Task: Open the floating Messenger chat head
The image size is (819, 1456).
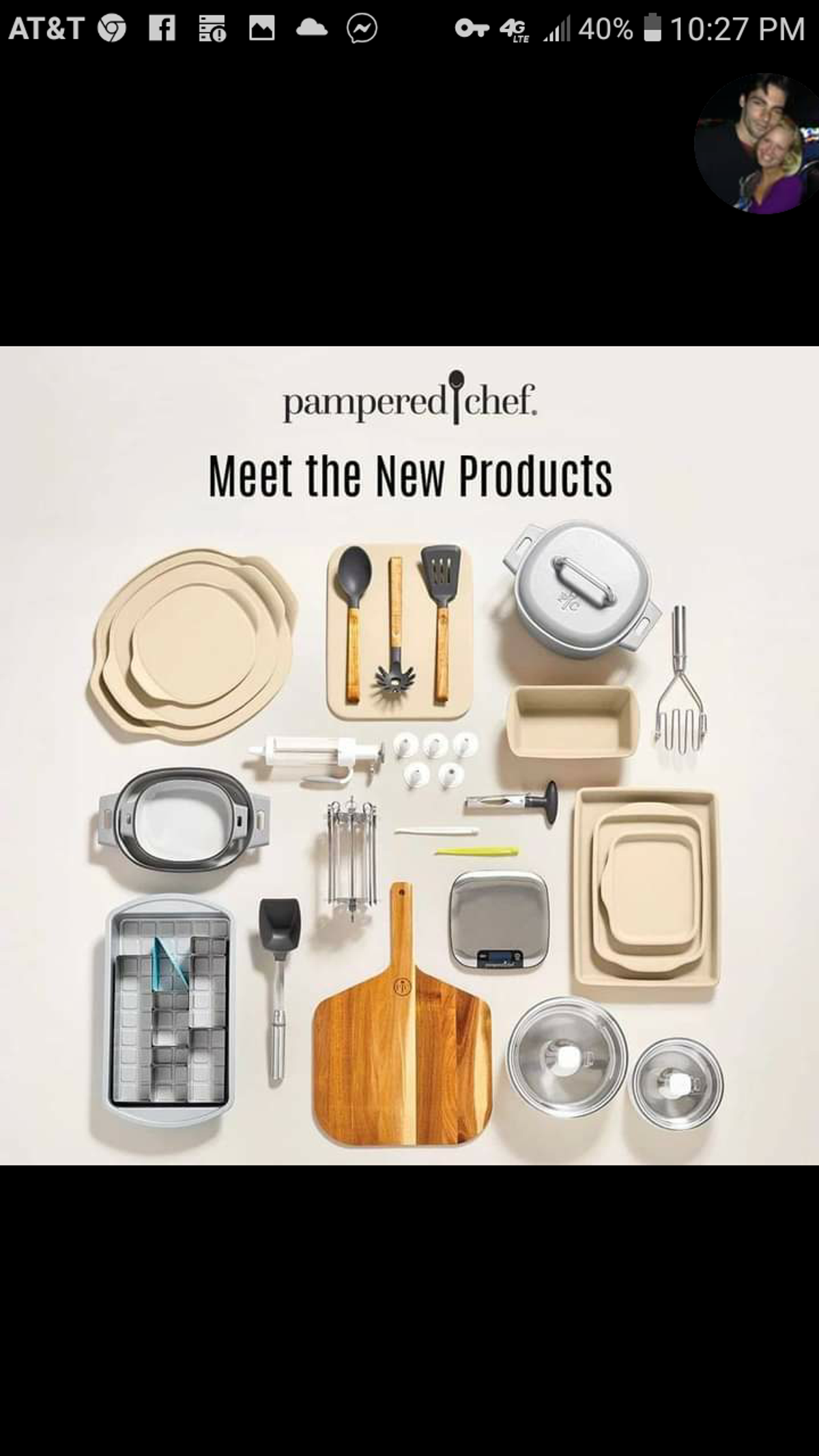Action: (x=757, y=143)
